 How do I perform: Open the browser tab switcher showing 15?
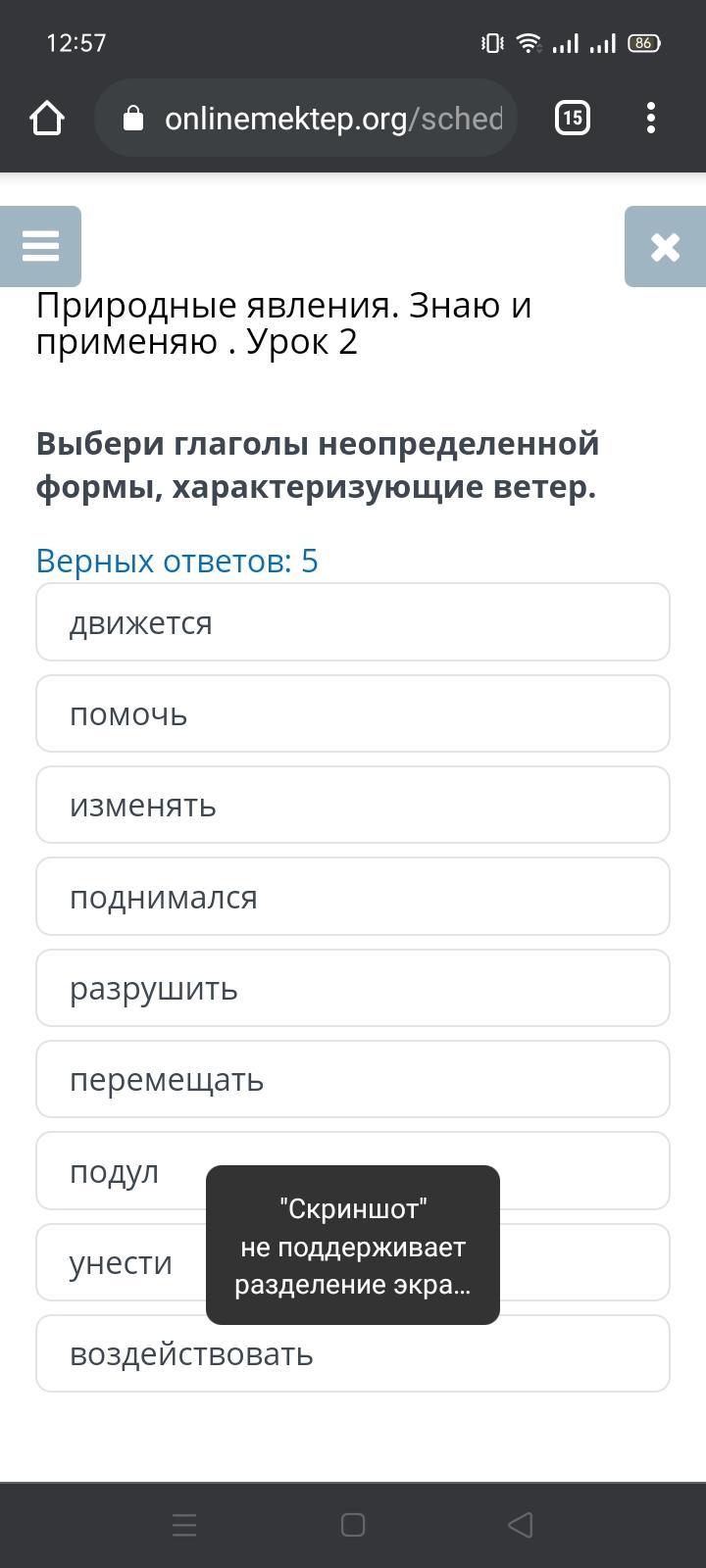[x=573, y=119]
